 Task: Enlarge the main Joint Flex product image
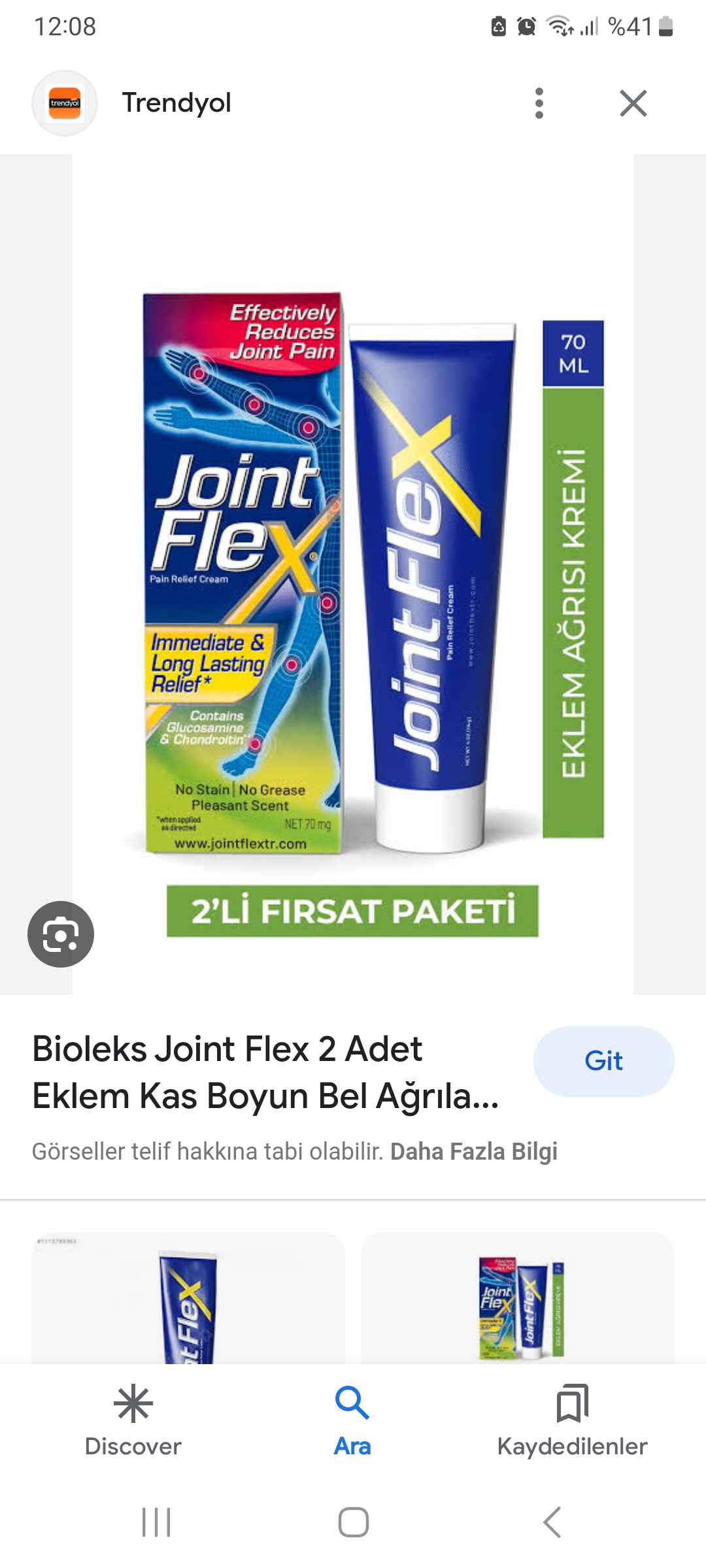[x=353, y=575]
